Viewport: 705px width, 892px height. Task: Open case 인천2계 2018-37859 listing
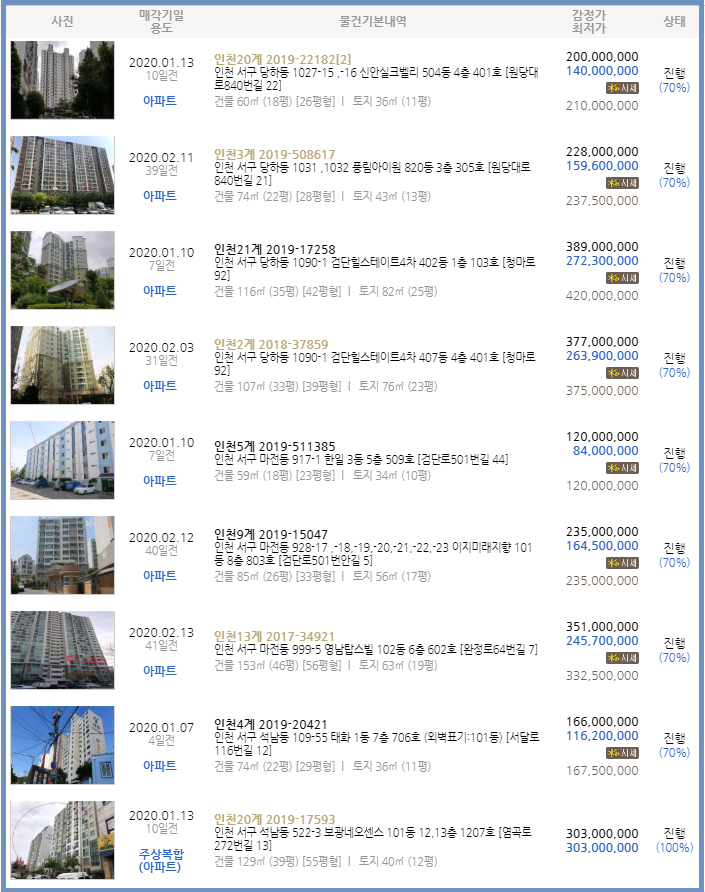(x=270, y=344)
